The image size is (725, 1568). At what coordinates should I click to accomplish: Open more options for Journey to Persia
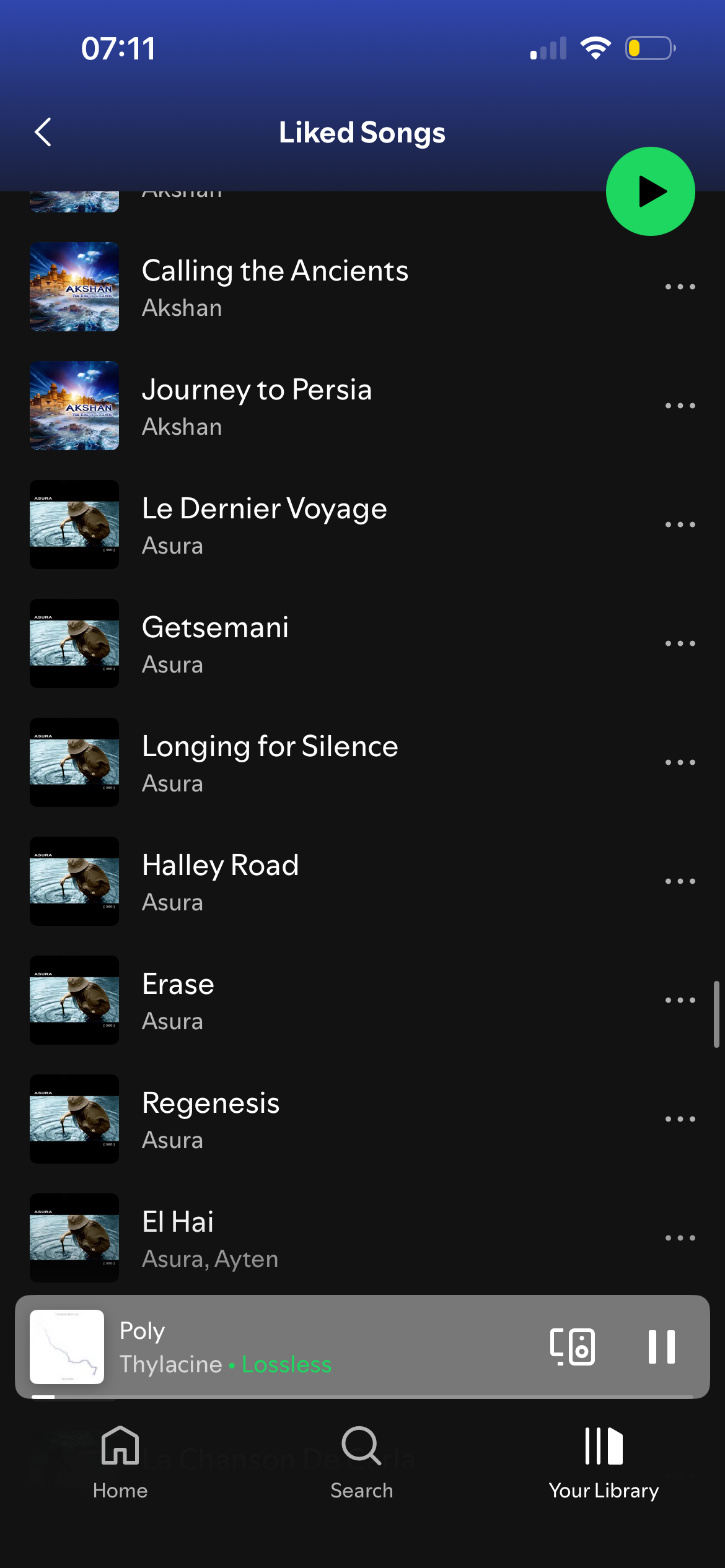pos(680,406)
